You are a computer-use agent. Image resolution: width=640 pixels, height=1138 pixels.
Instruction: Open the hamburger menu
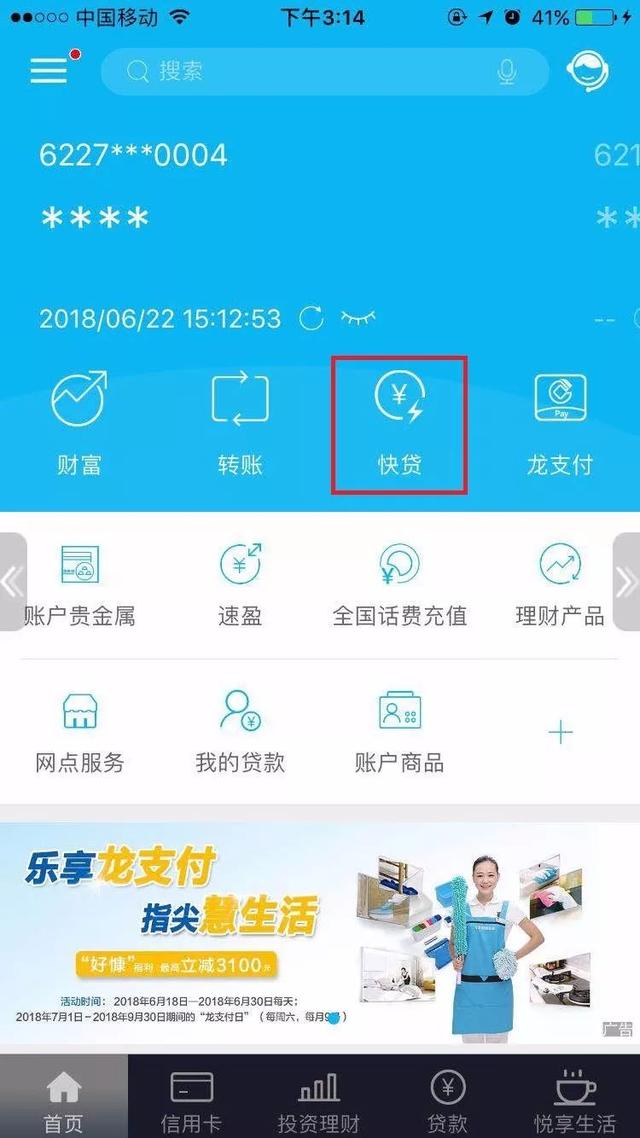50,70
